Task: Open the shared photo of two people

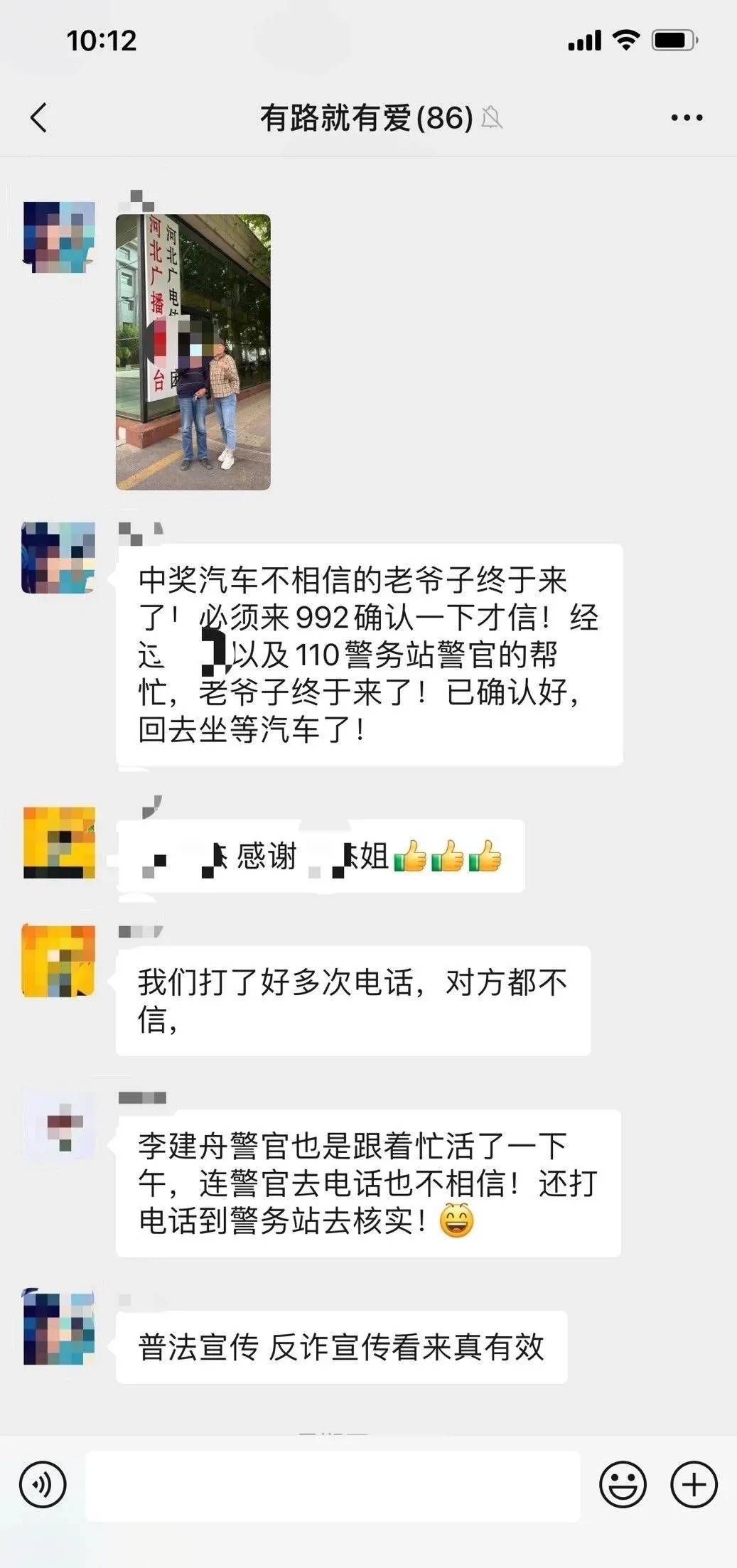Action: pos(193,353)
